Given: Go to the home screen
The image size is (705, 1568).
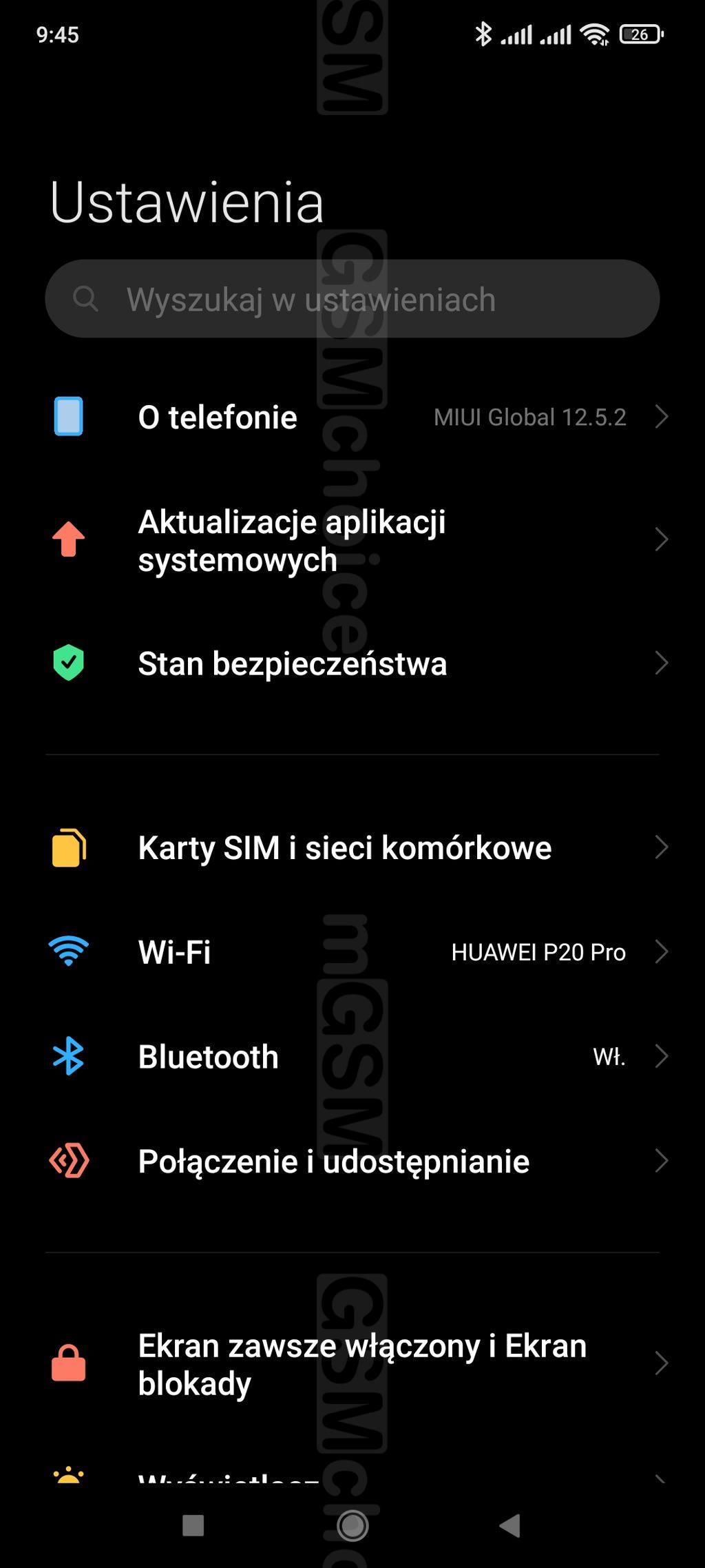Looking at the screenshot, I should pos(352,1526).
